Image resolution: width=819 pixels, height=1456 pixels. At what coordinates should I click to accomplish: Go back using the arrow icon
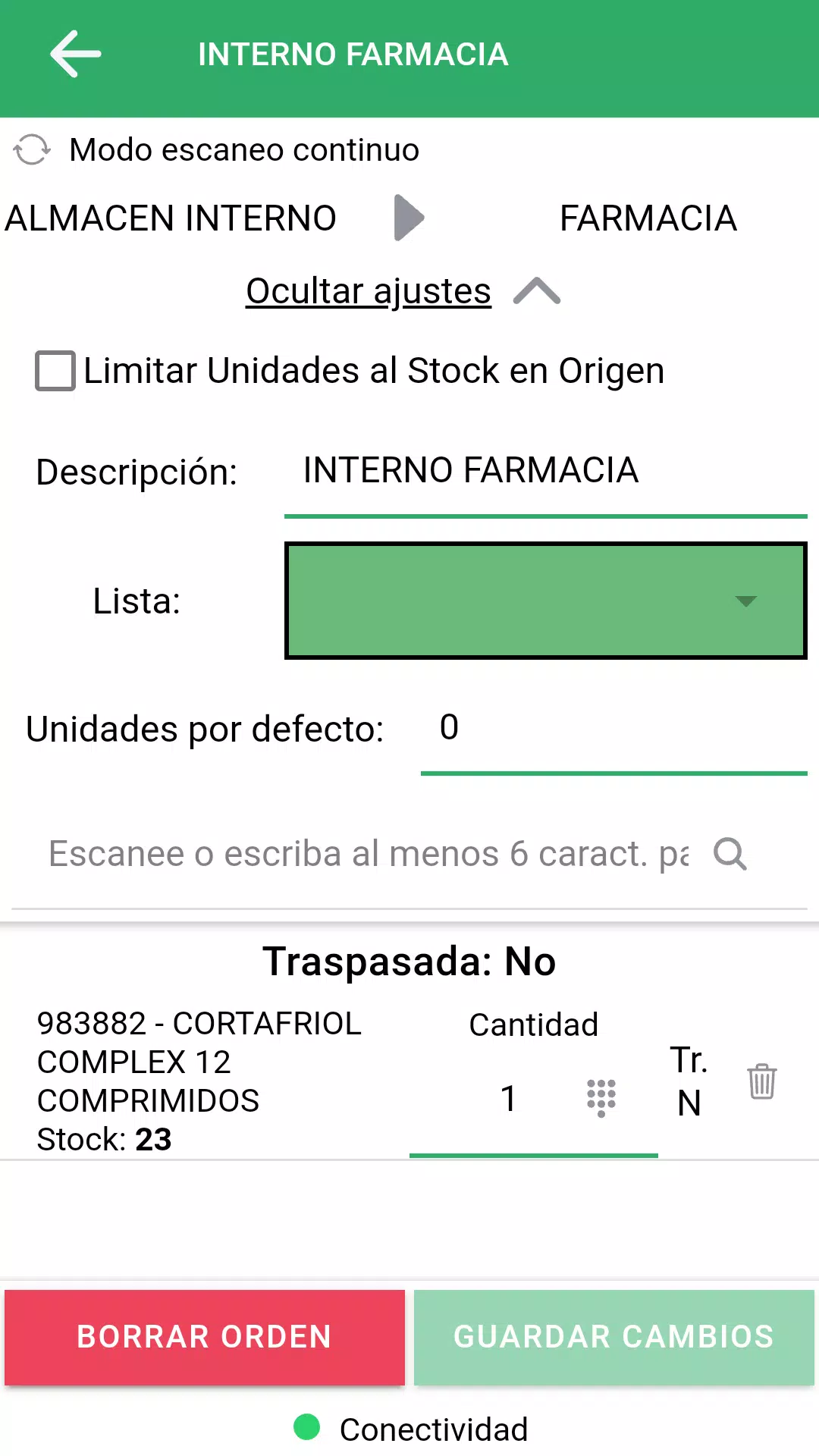pos(75,54)
